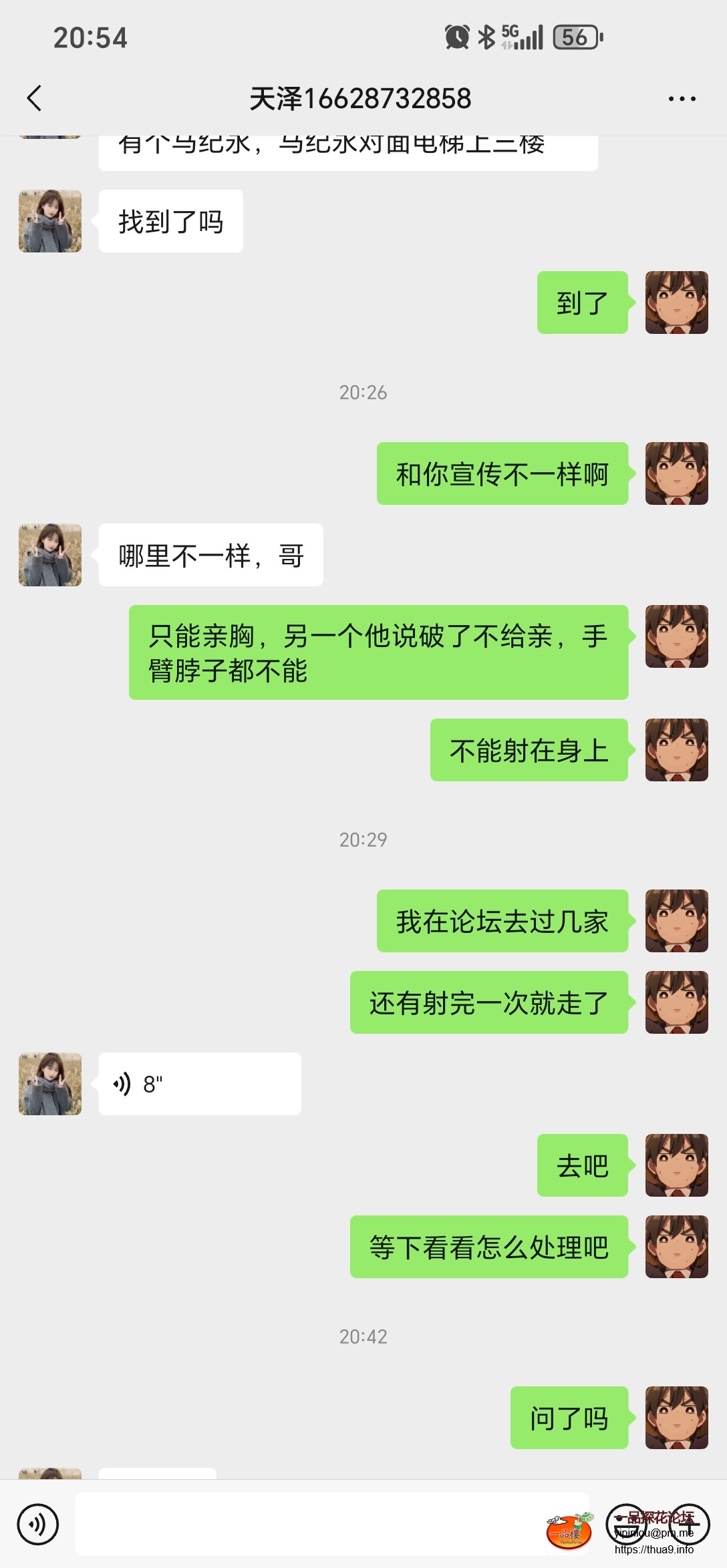Tap your own avatar beside "到了"
This screenshot has width=727, height=1568.
(x=677, y=303)
